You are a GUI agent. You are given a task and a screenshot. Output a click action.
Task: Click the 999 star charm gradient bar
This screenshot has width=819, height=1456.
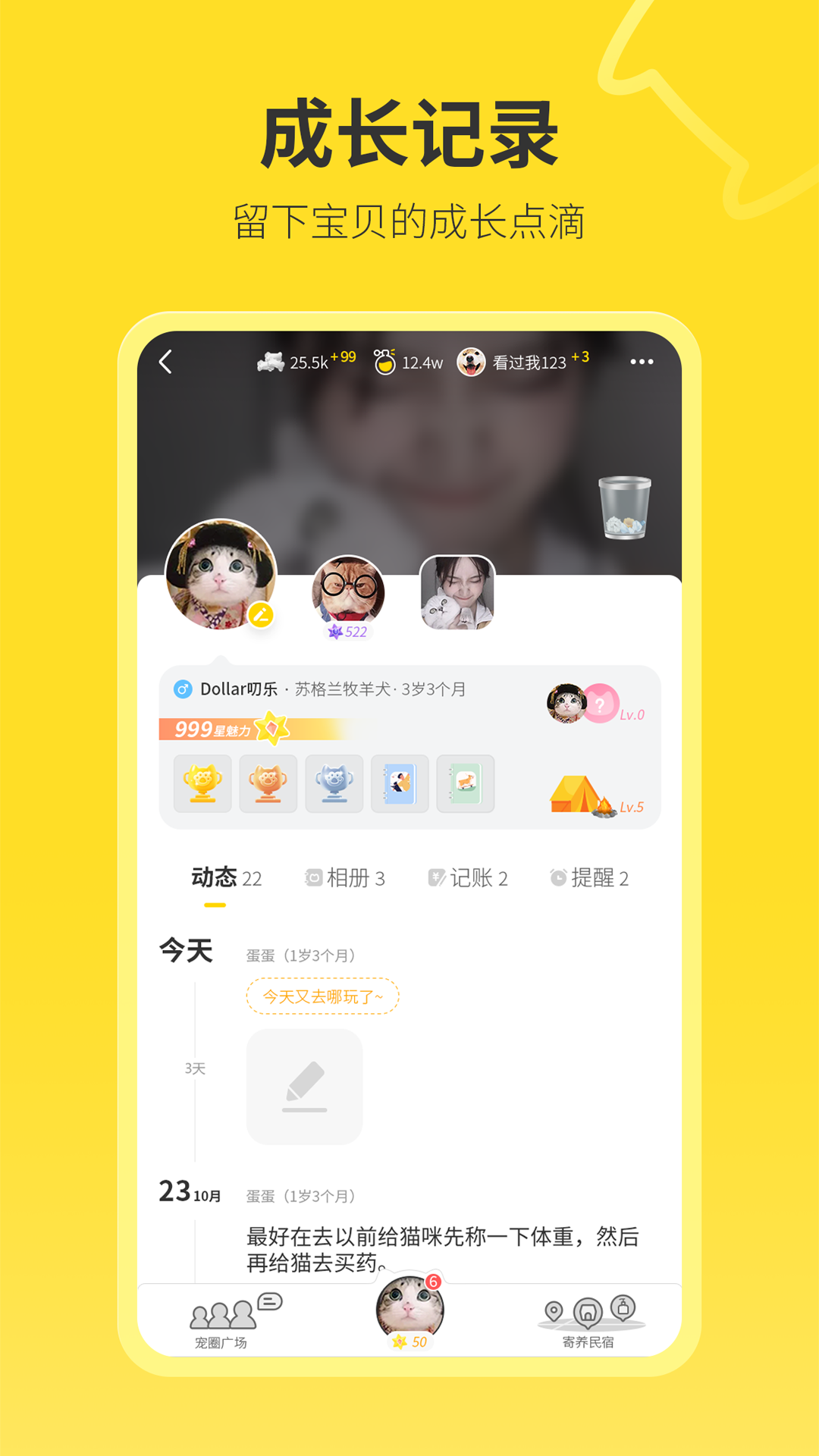pos(227,728)
